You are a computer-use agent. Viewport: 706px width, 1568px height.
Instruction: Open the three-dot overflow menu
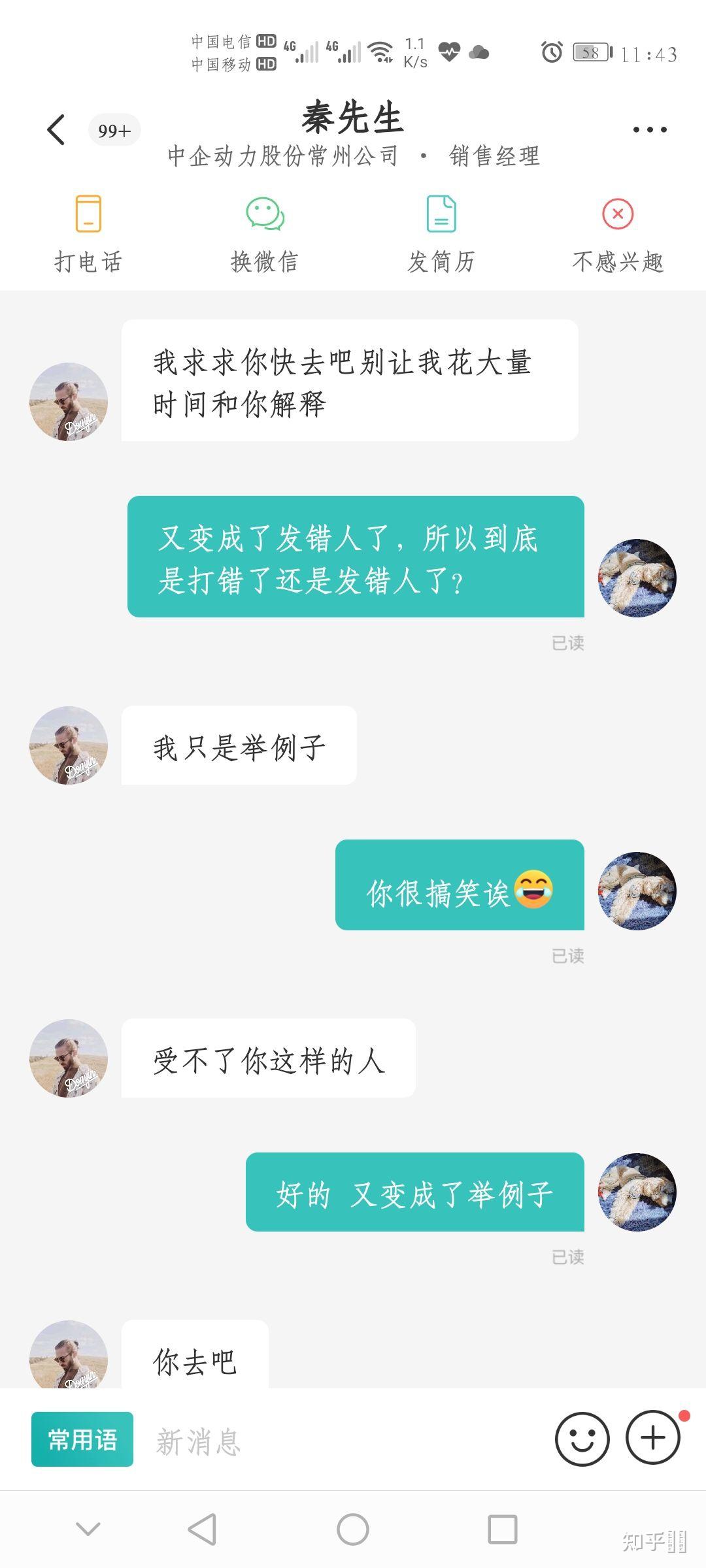point(650,129)
